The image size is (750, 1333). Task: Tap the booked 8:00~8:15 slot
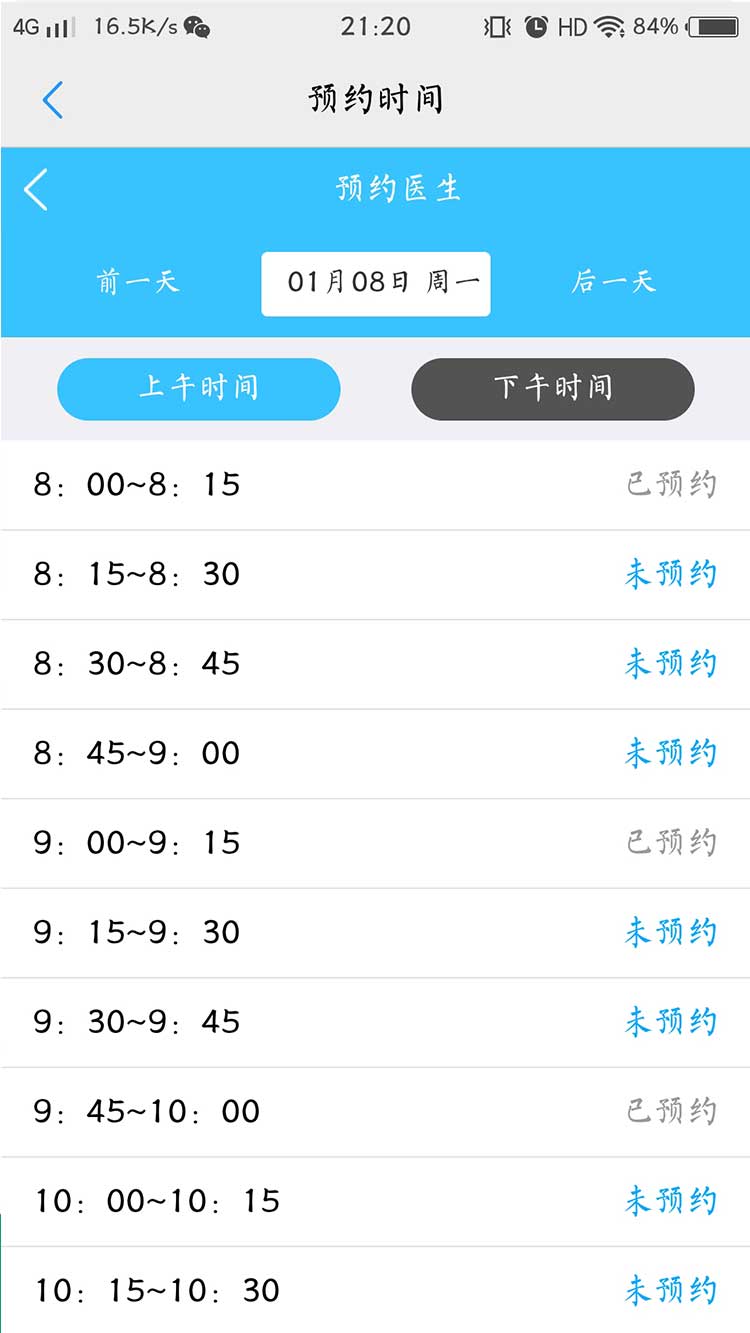tap(375, 485)
